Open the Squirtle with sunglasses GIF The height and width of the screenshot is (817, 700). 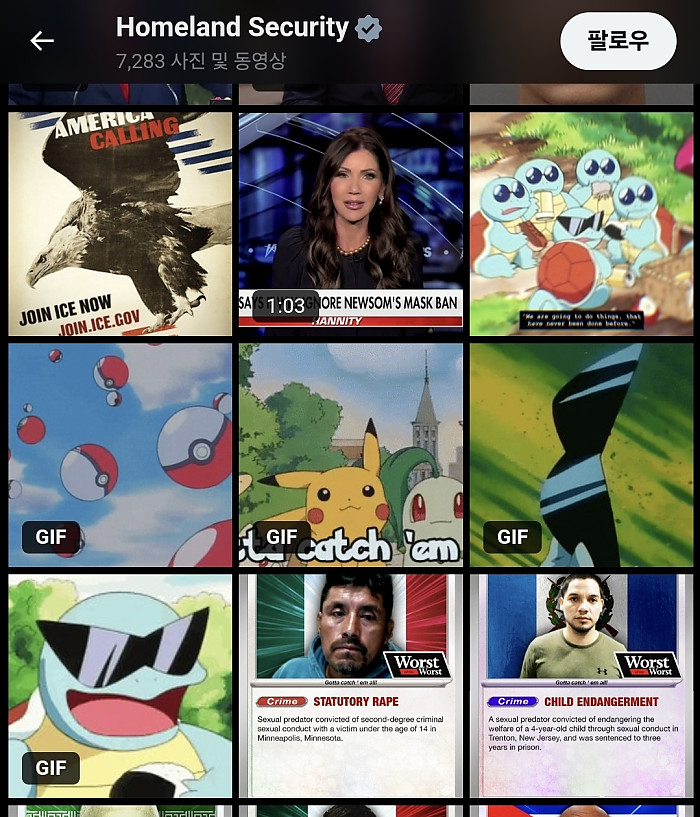pyautogui.click(x=120, y=685)
